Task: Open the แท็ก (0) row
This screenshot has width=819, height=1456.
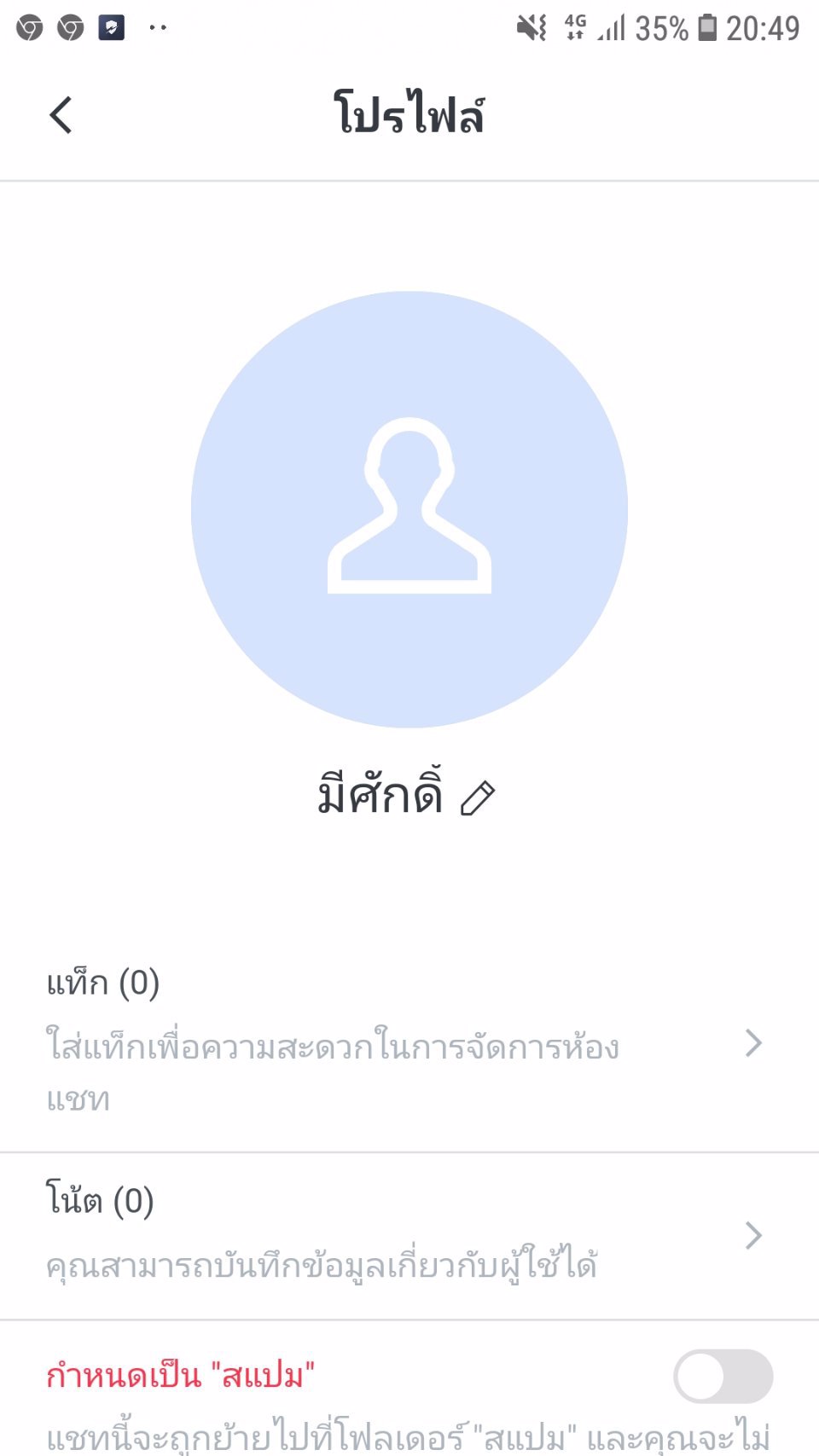Action: (x=405, y=1042)
